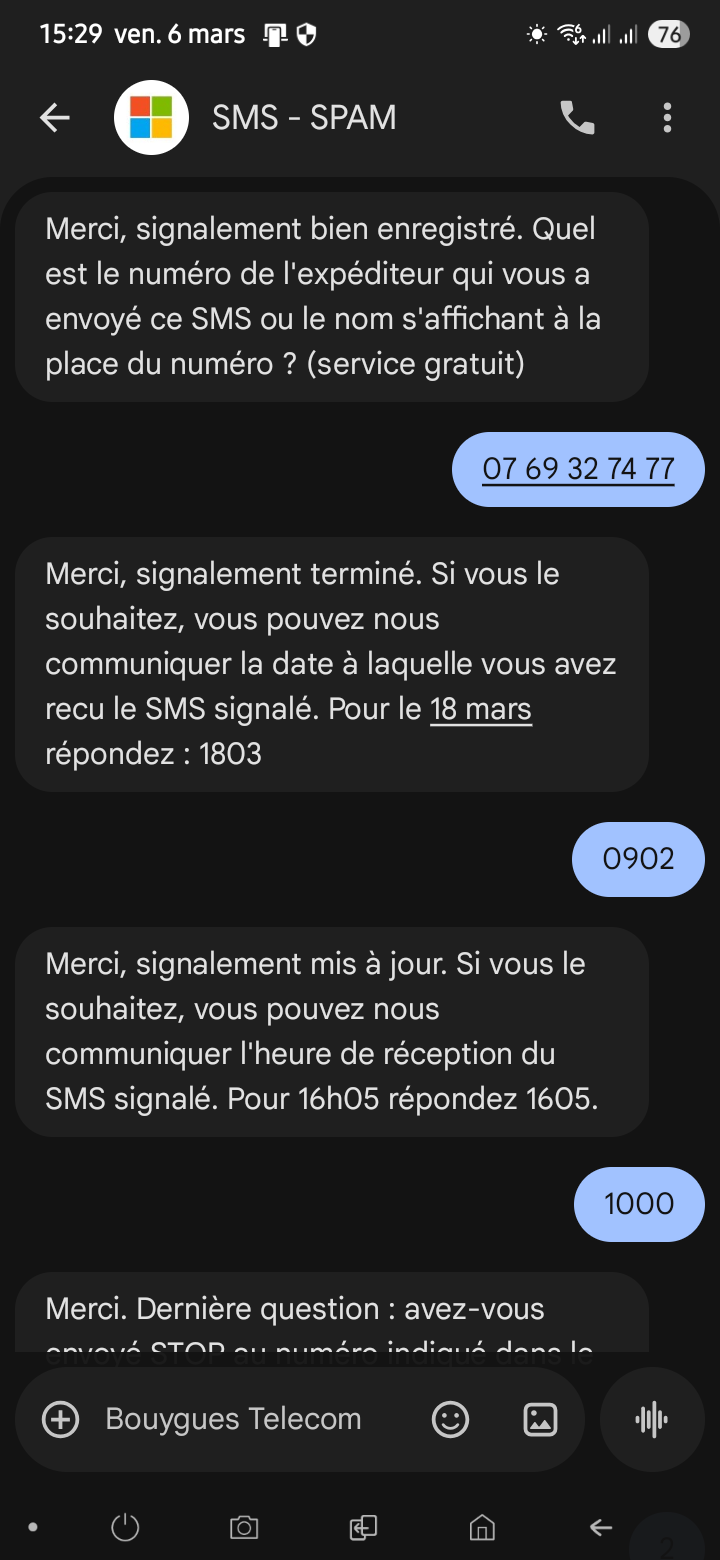Viewport: 720px width, 1560px height.
Task: Tap the system back arrow at bottom
Action: [x=601, y=1527]
